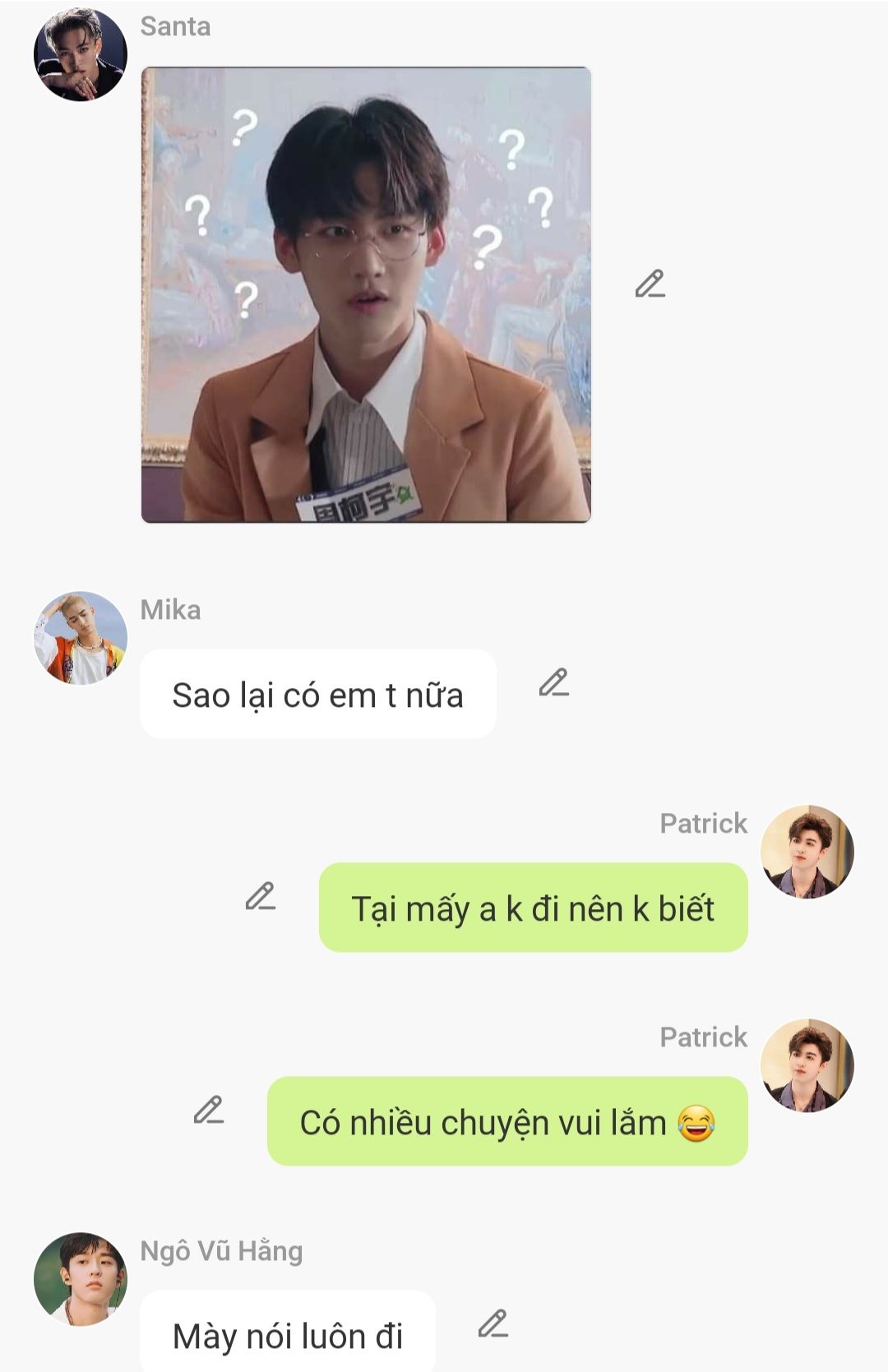Tap Ngô Vũ Hằng's profile avatar
The width and height of the screenshot is (888, 1372).
[81, 1279]
